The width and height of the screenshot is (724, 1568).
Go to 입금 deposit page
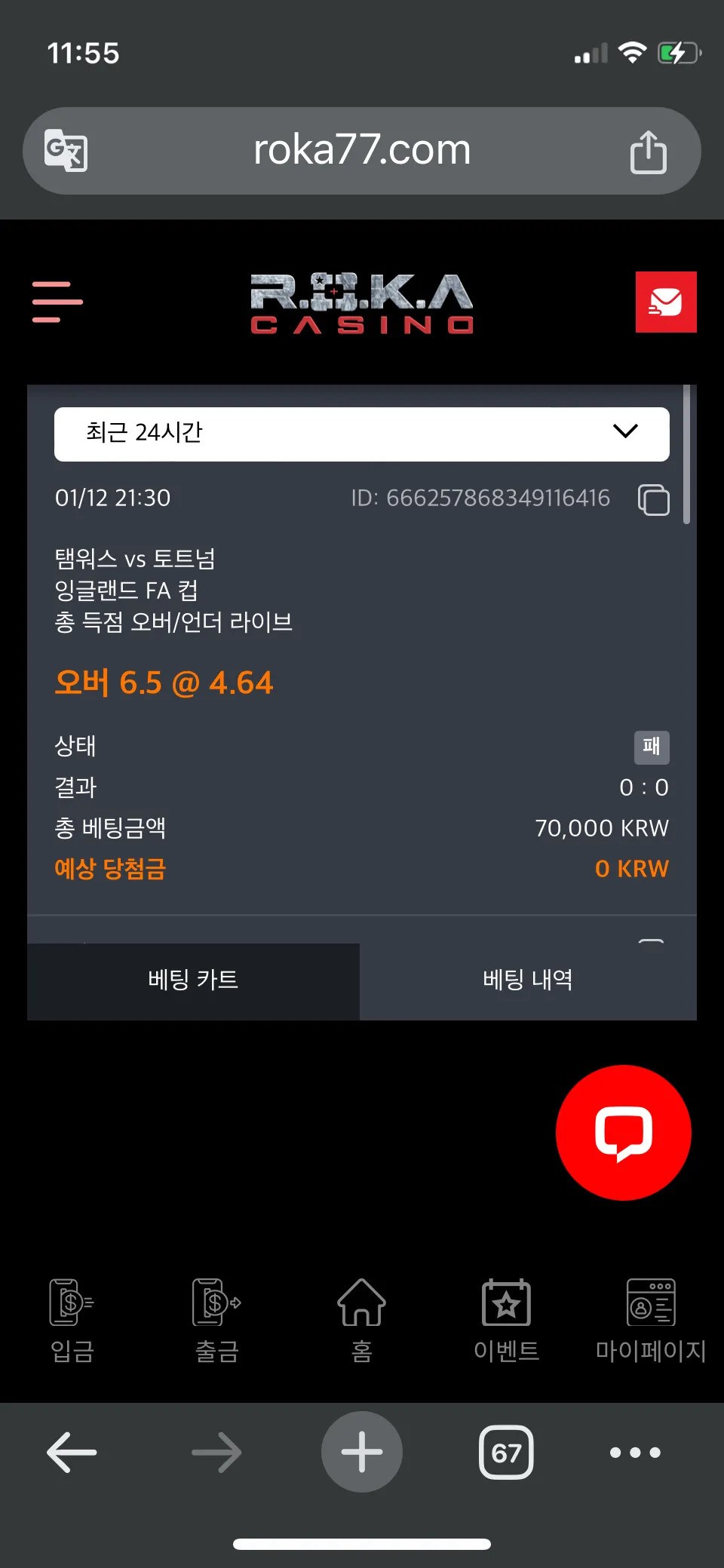point(72,1320)
